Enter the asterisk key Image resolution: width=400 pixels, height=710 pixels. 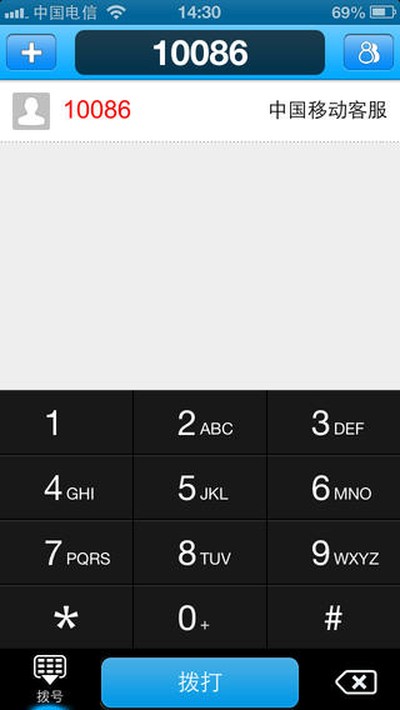pyautogui.click(x=66, y=618)
